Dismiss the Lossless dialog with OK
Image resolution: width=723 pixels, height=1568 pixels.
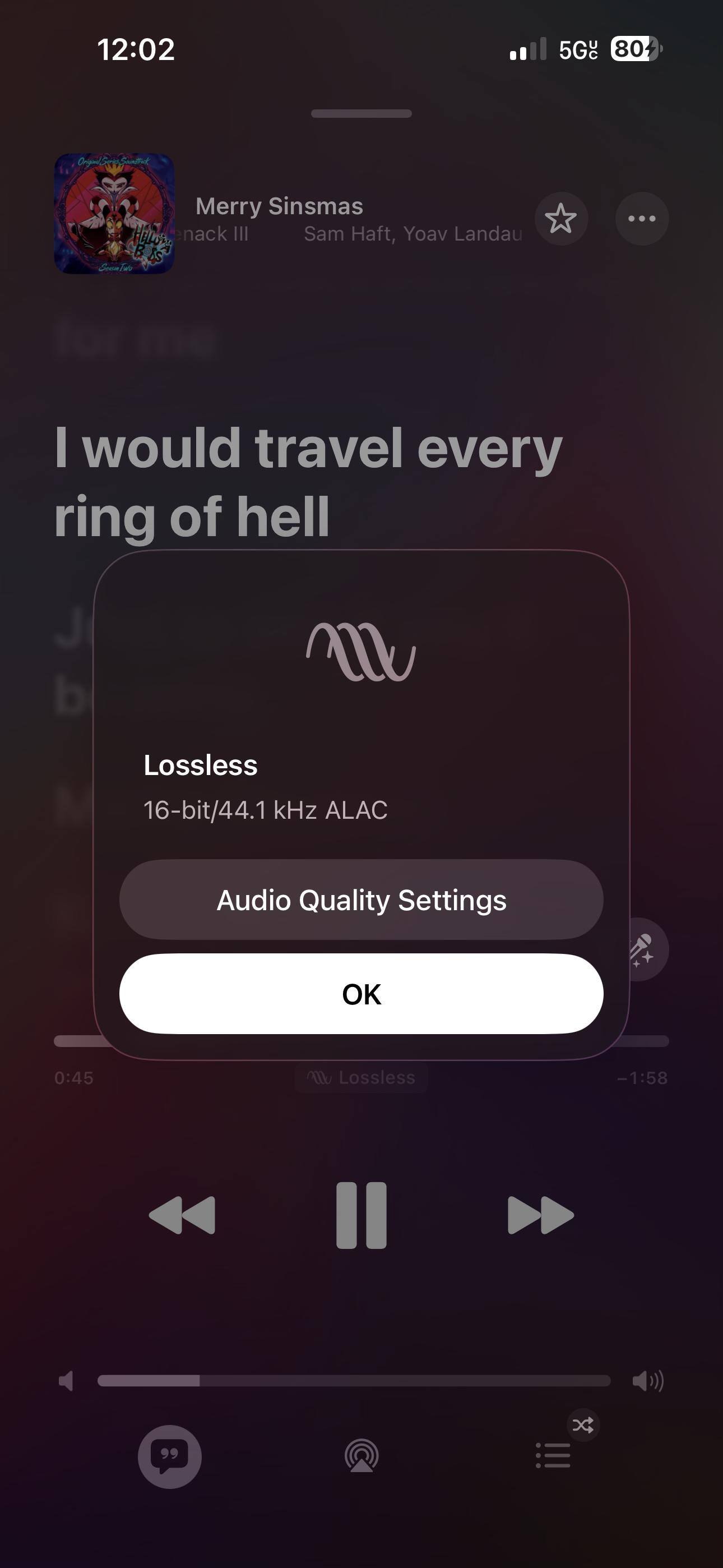tap(361, 994)
